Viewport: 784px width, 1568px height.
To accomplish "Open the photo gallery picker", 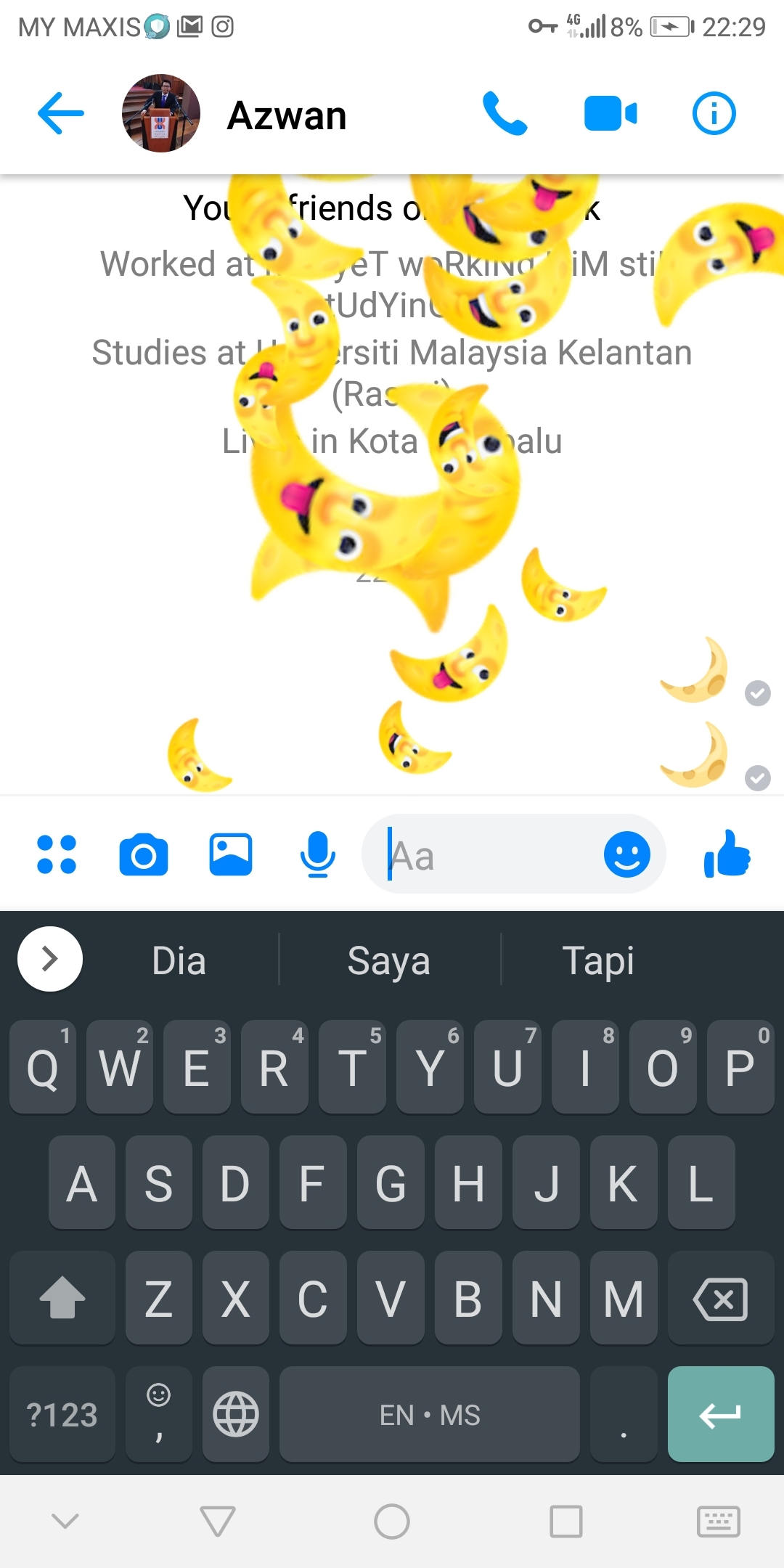I will (231, 855).
